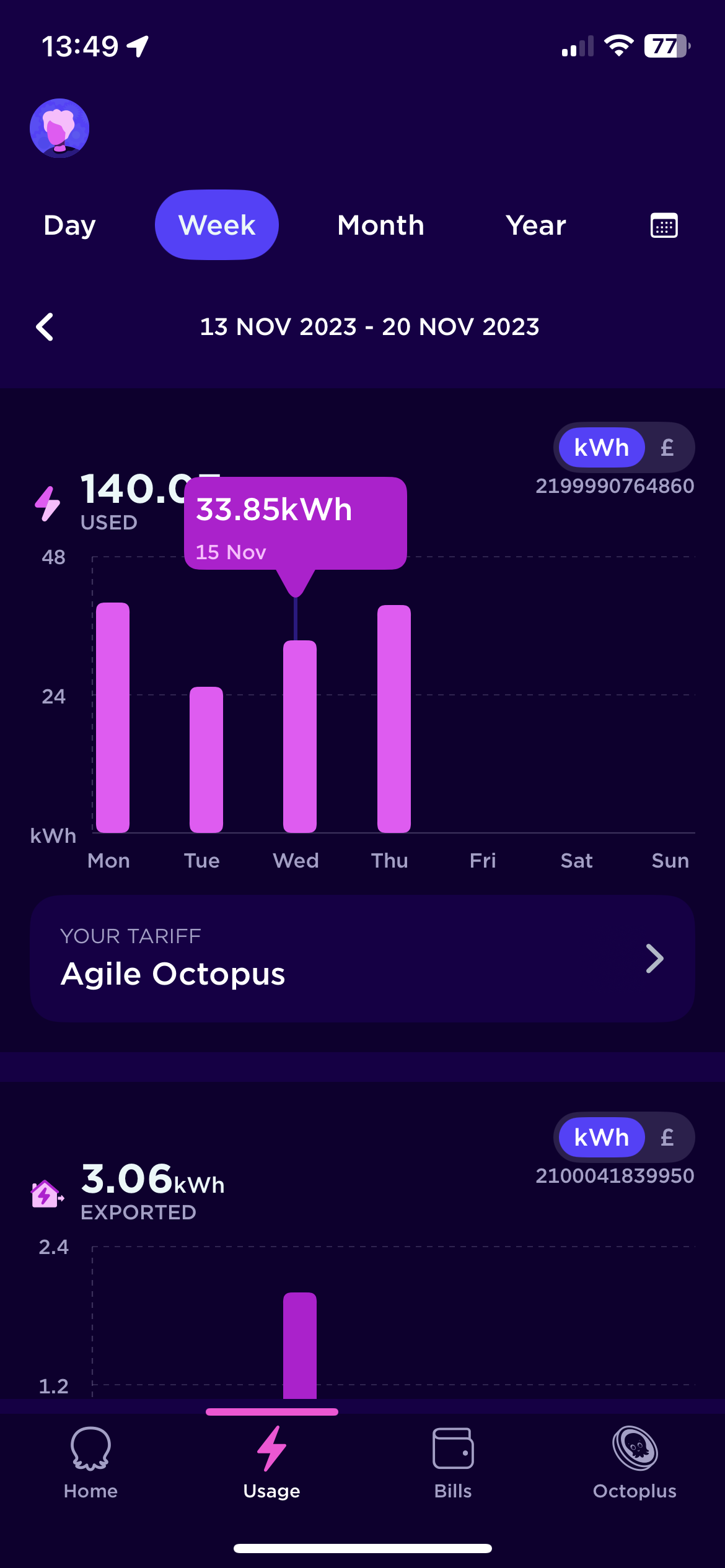Show exported energy value in pounds
This screenshot has width=725, height=1568.
pyautogui.click(x=667, y=1137)
